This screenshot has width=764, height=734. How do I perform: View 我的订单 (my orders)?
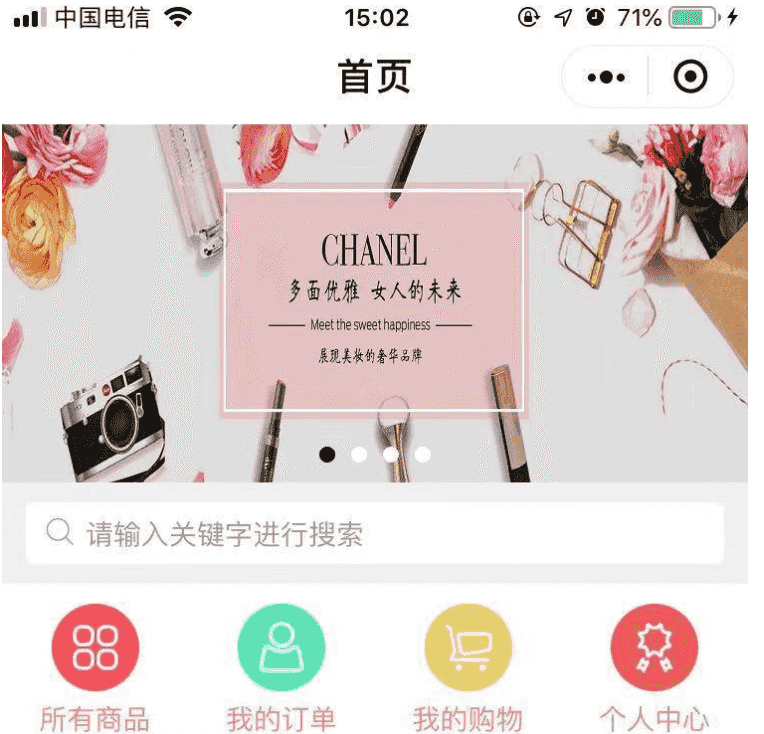(x=281, y=648)
